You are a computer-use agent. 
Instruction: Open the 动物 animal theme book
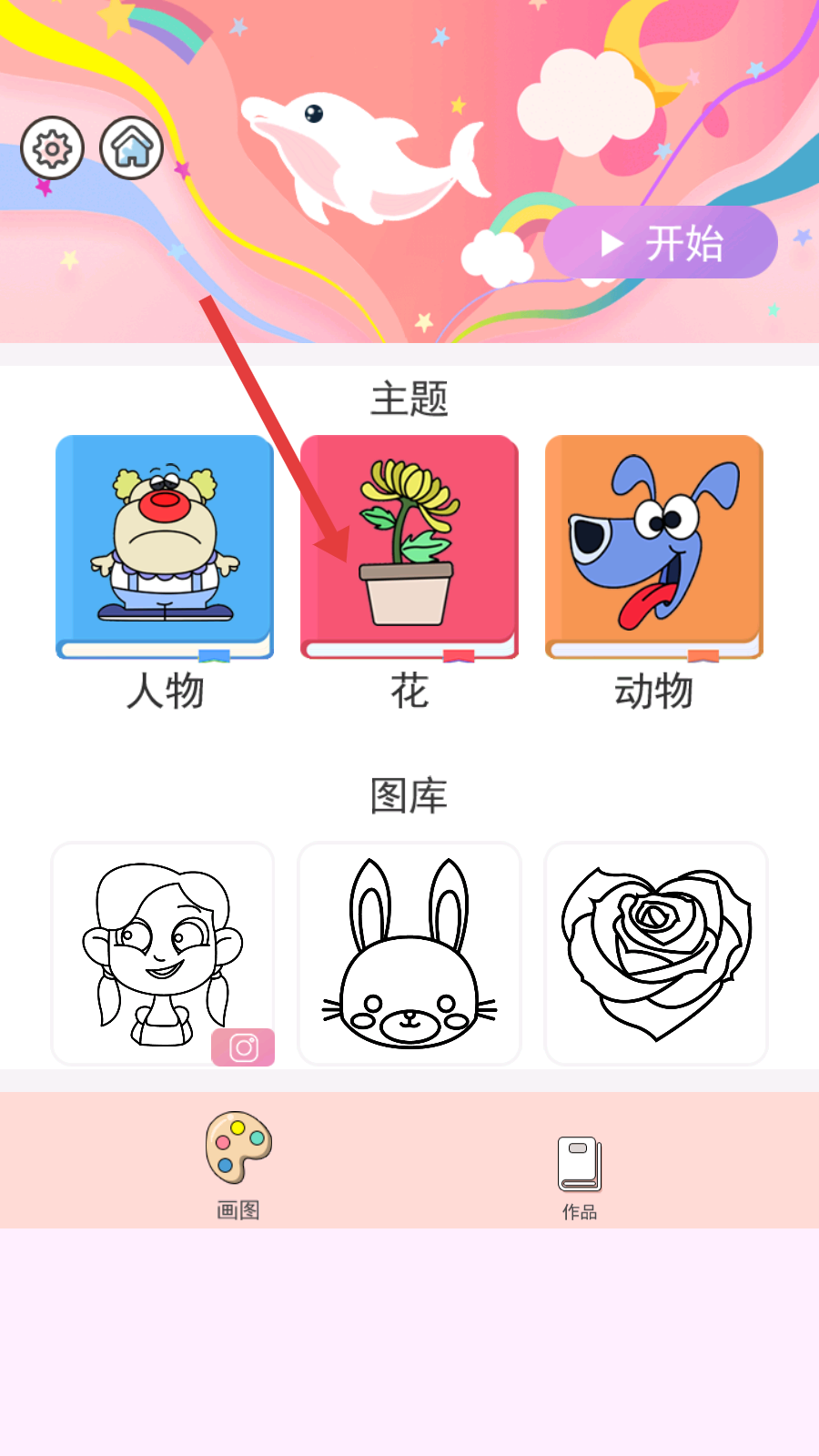653,548
